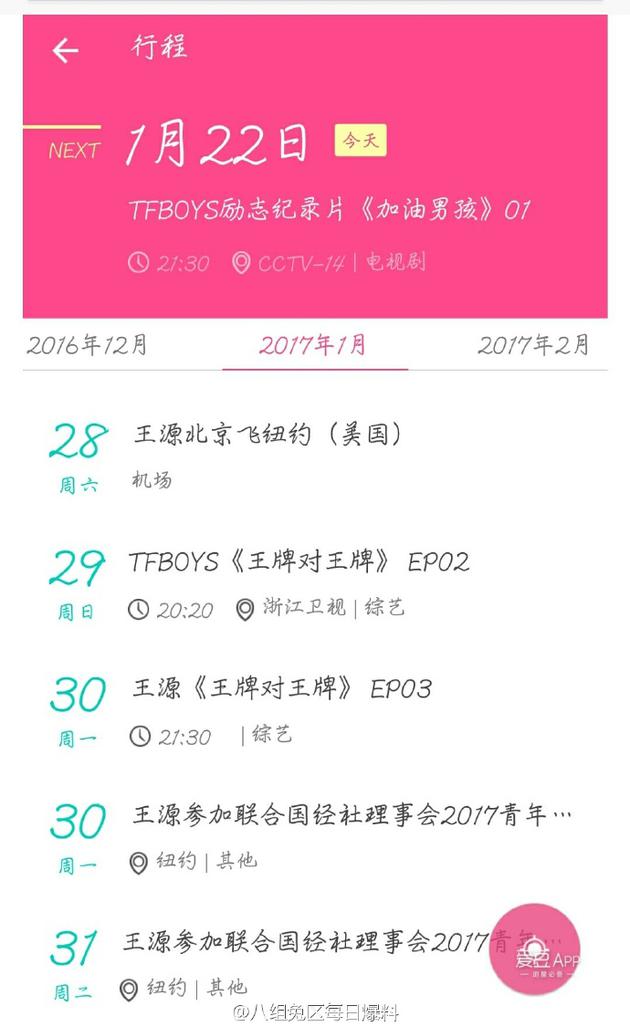Switch to the 2017年2月 month tab
The height and width of the screenshot is (1027, 630).
coord(533,346)
